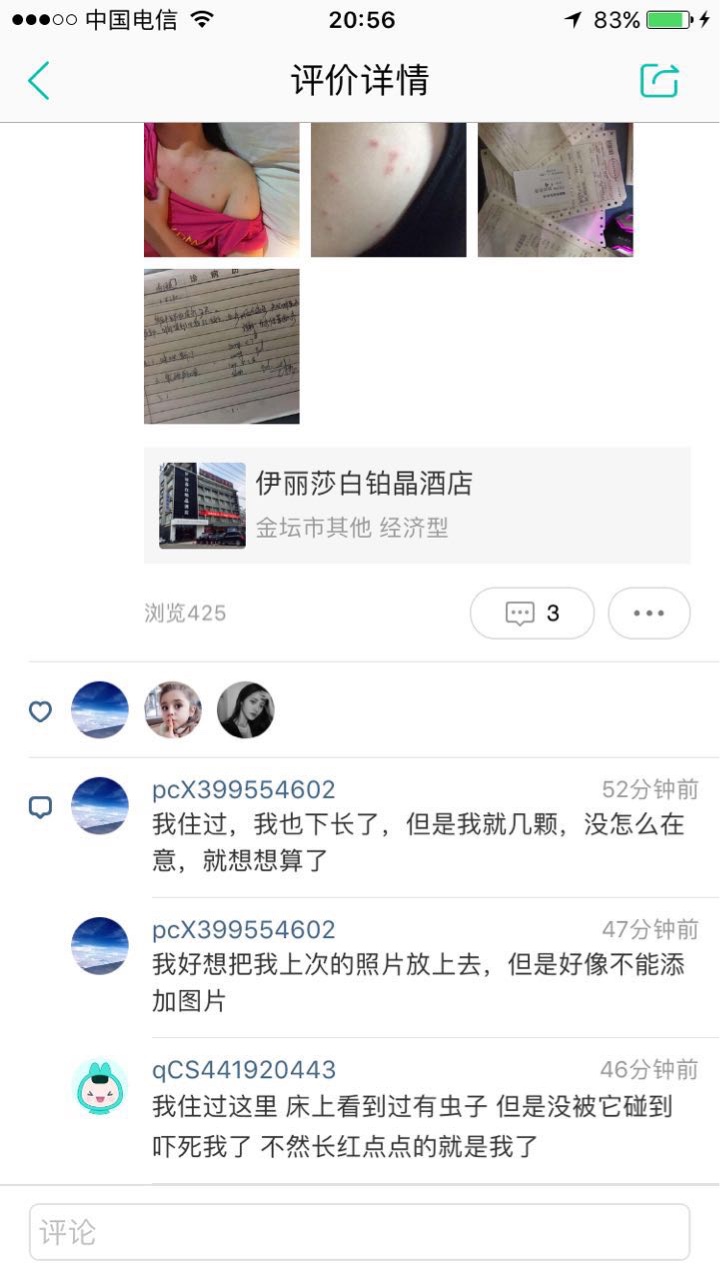Screen dimensions: 720x1280
Task: Open the girl-avatar liker's profile
Action: 173,710
